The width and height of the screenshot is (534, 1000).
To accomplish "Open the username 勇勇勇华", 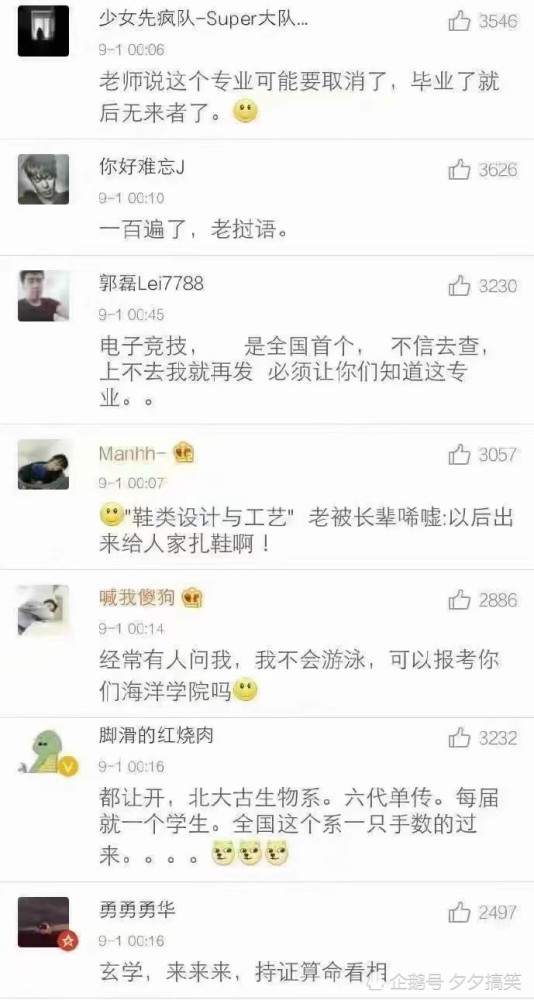I will [137, 910].
